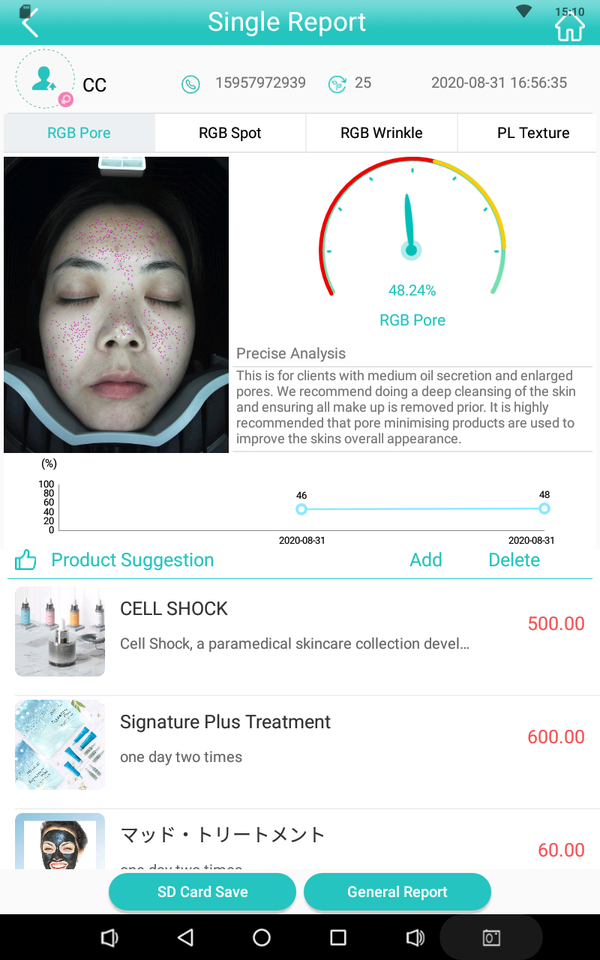The height and width of the screenshot is (960, 600).
Task: Go back using the top-left arrow
Action: 29,23
